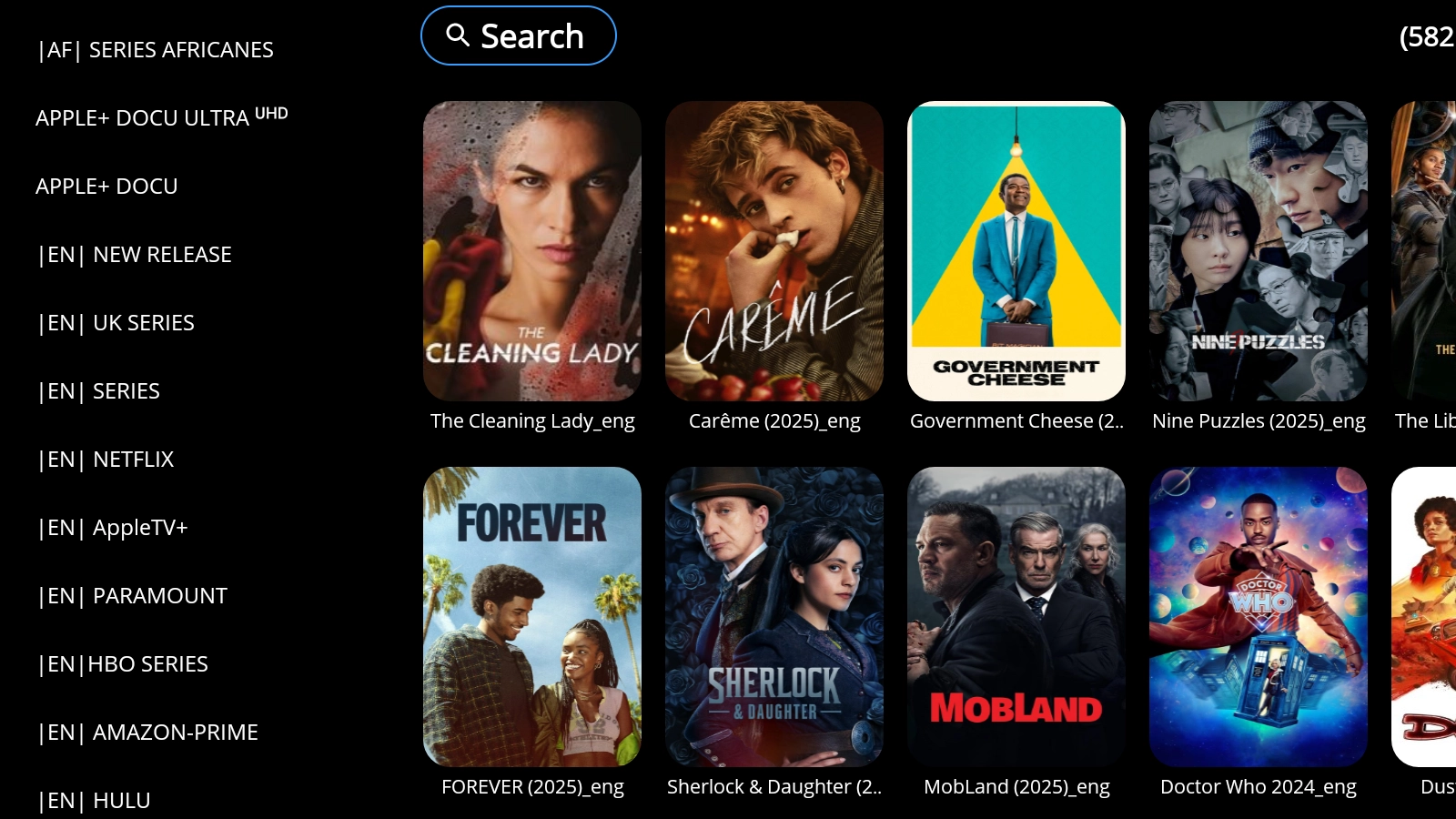Open the APPLE+ DOCU category

pos(106,187)
